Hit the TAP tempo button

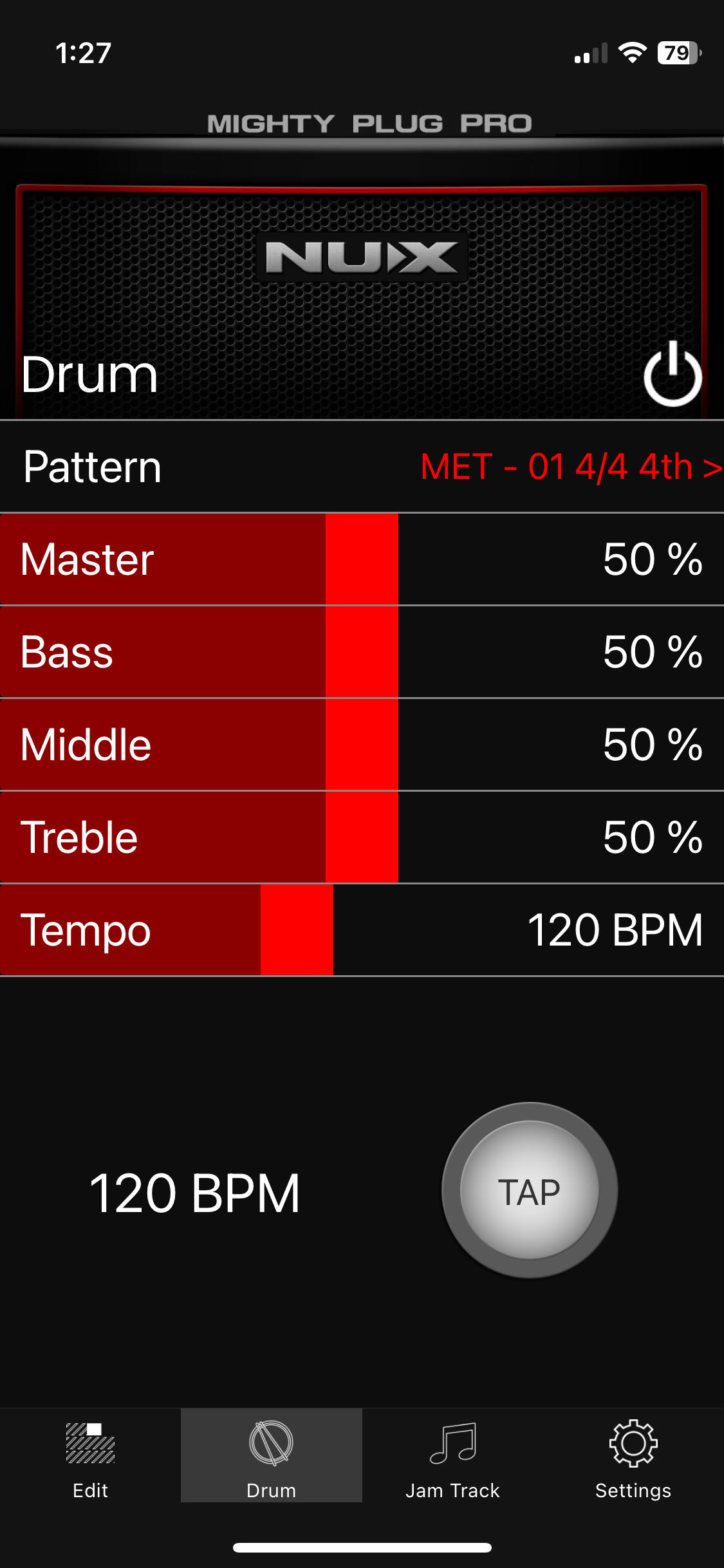click(x=530, y=1190)
